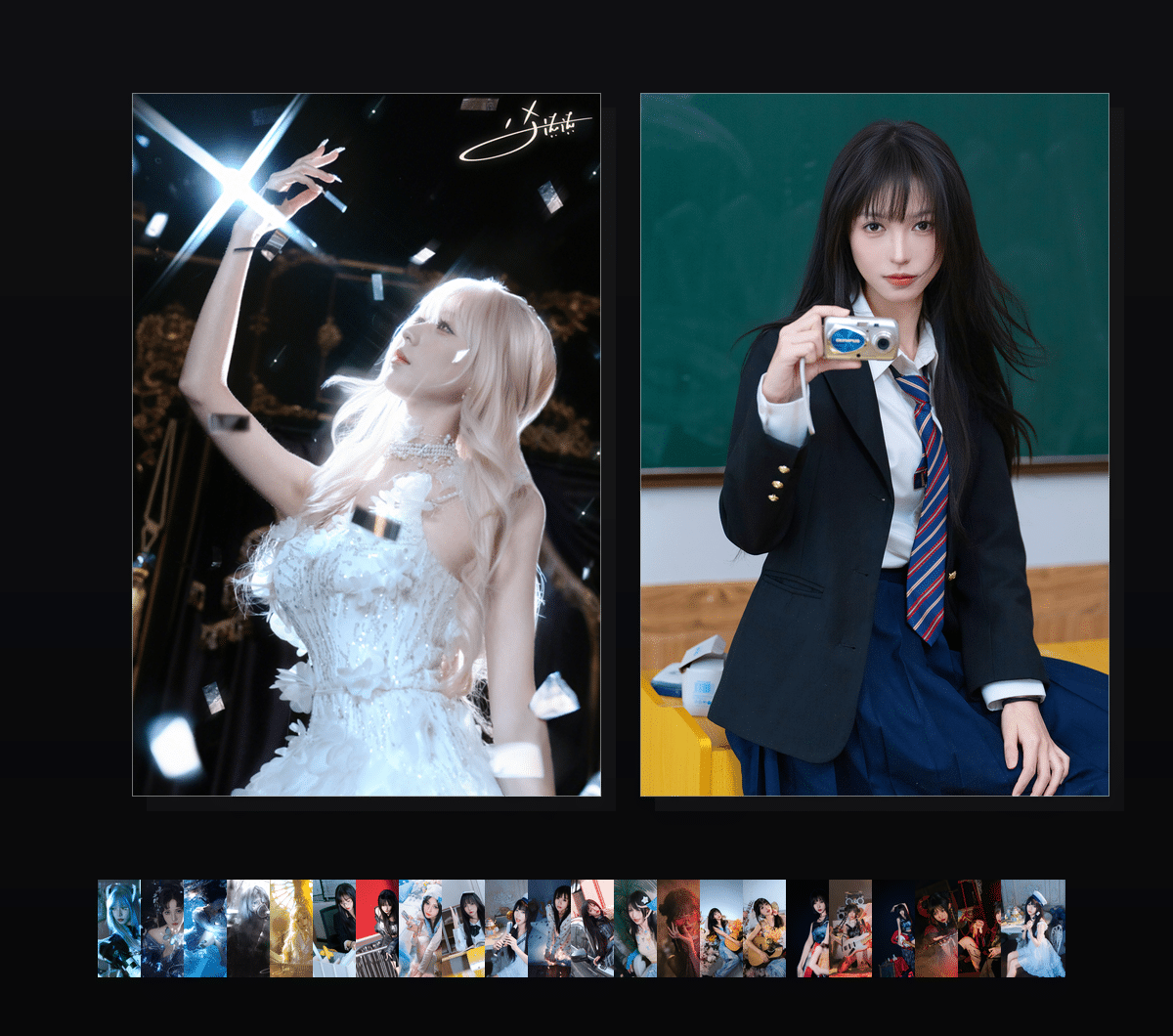Select the golden ferris wheel thumbnail

pos(290,928)
